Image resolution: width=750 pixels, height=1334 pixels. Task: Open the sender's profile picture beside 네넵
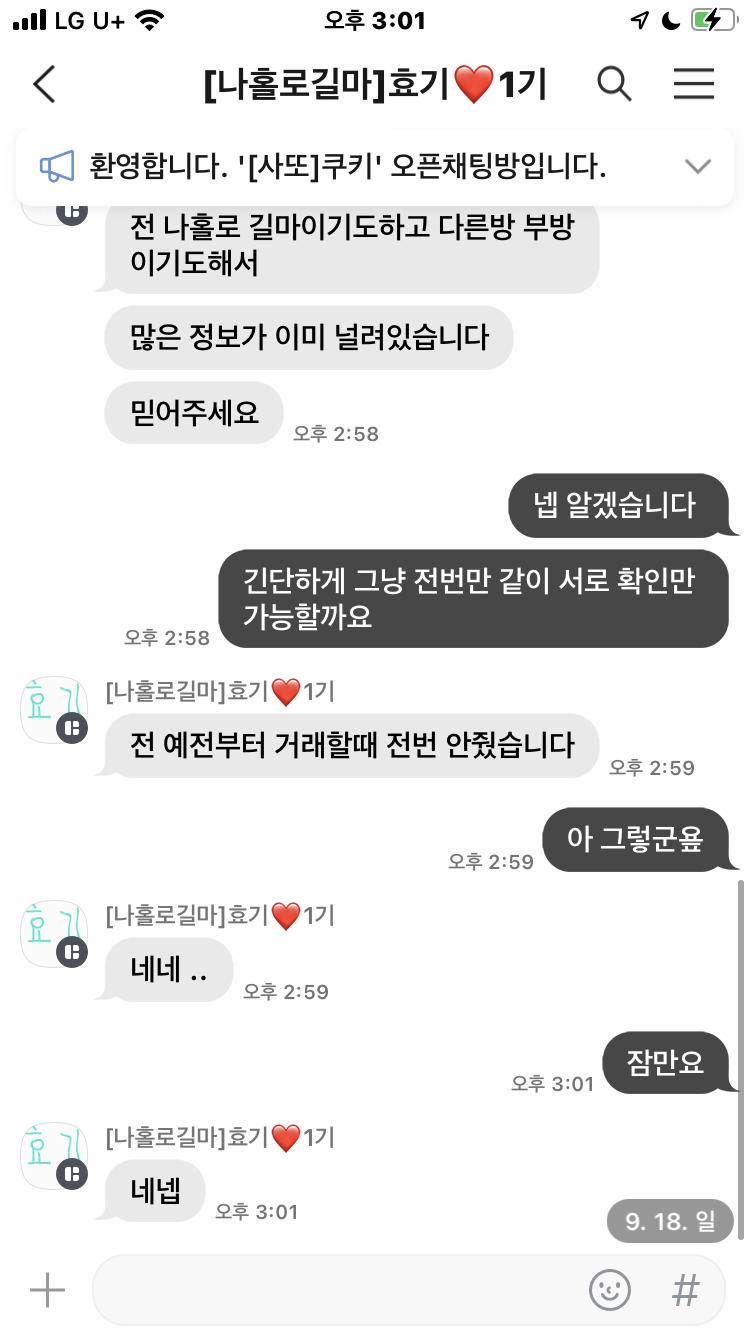(x=54, y=1155)
